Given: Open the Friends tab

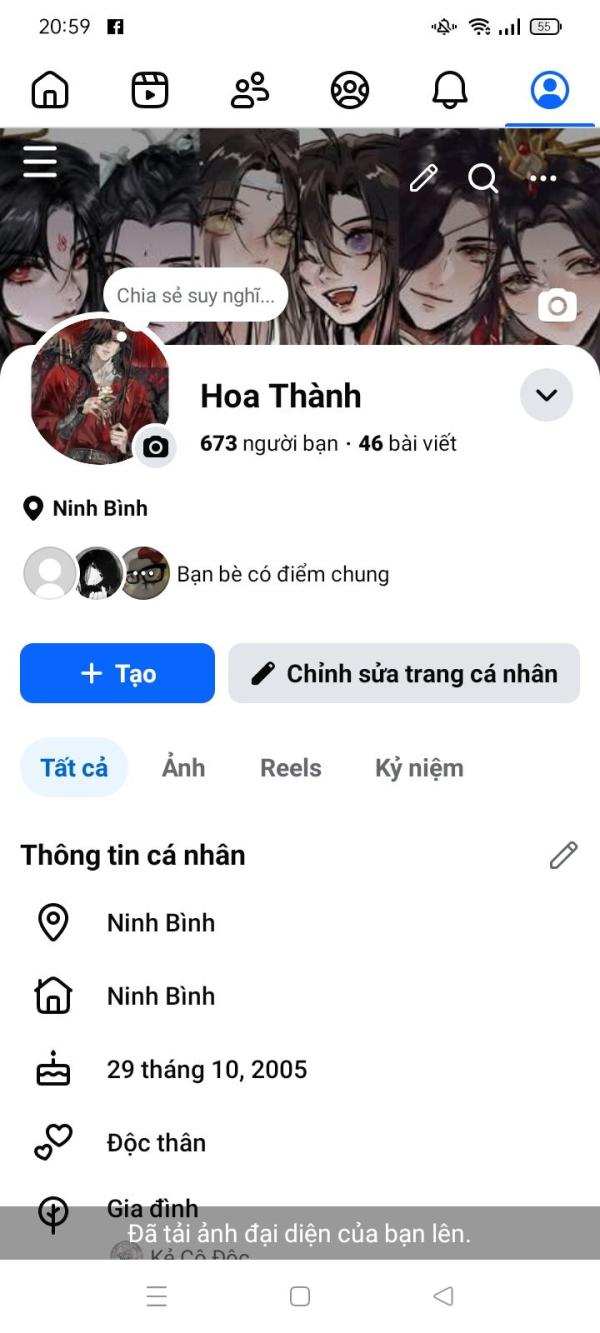Looking at the screenshot, I should pos(249,91).
